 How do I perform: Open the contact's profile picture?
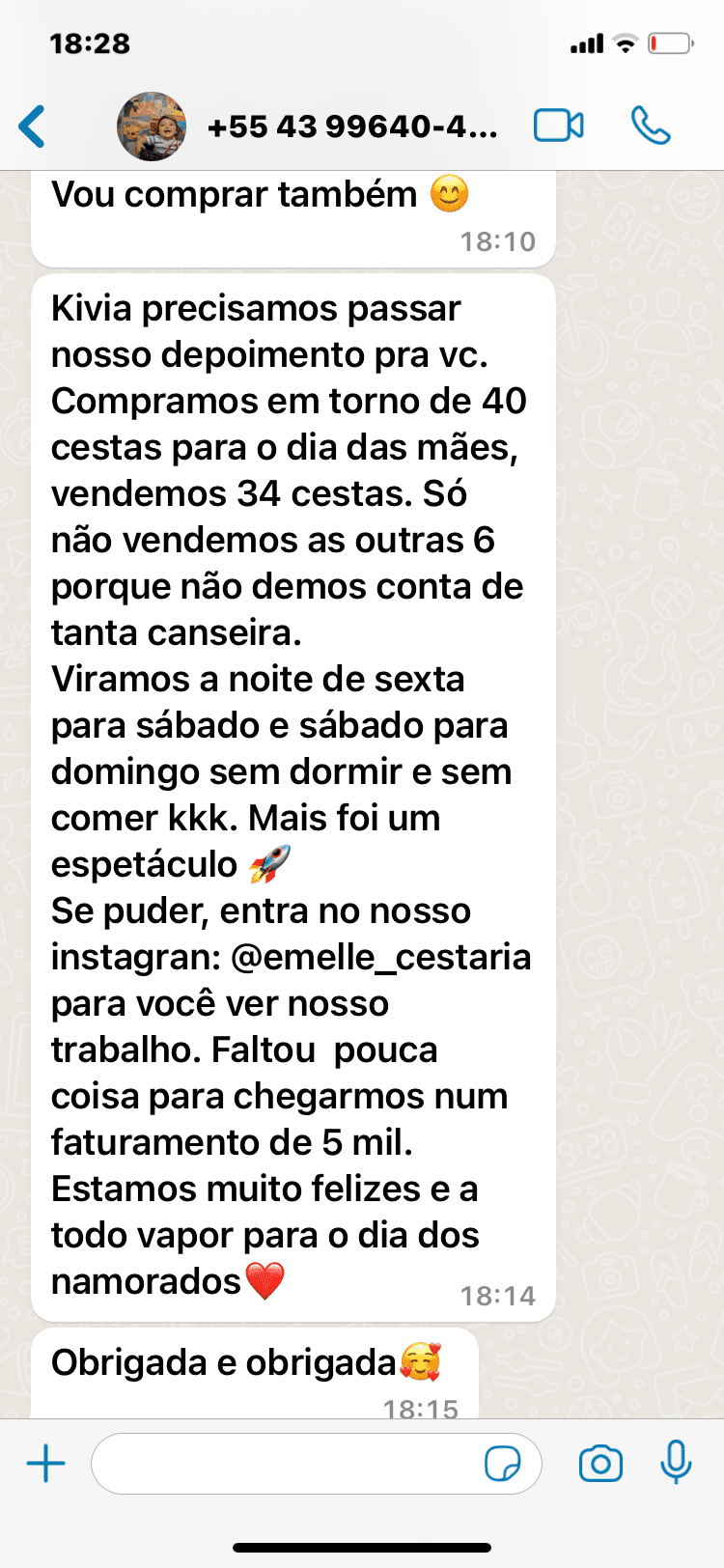coord(152,126)
